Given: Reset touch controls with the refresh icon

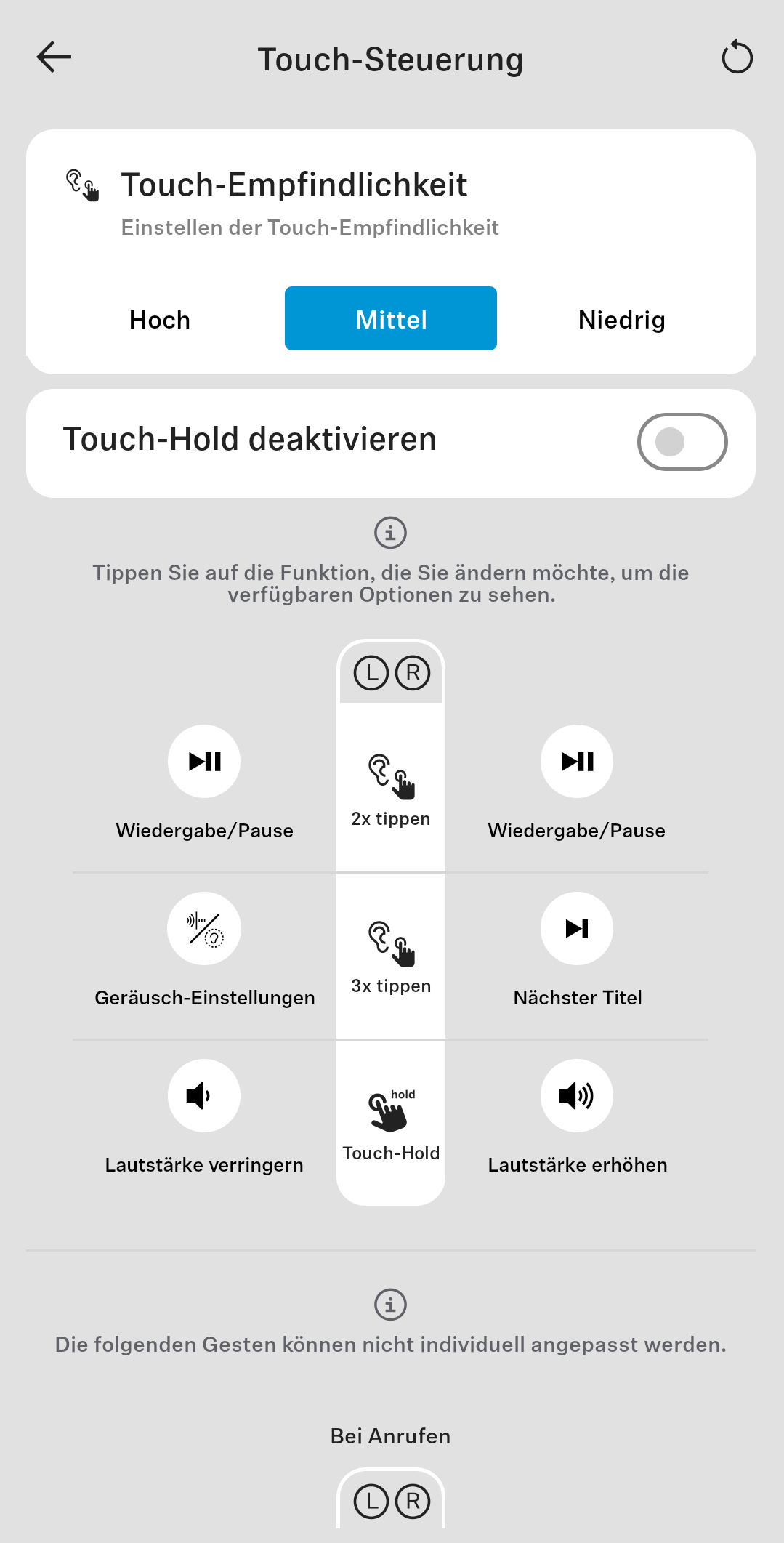Looking at the screenshot, I should pyautogui.click(x=737, y=57).
